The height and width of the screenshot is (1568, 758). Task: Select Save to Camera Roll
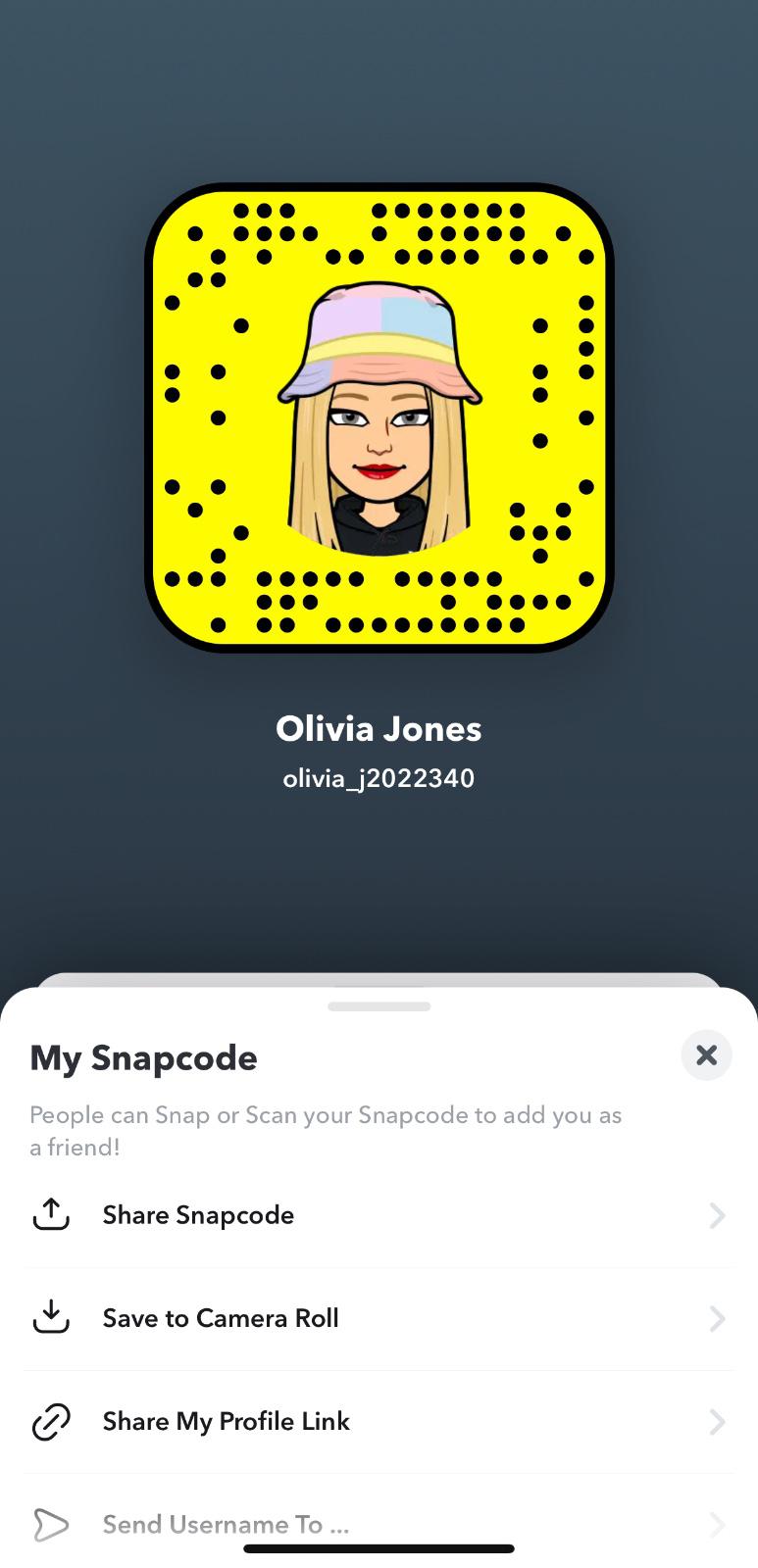click(379, 1318)
